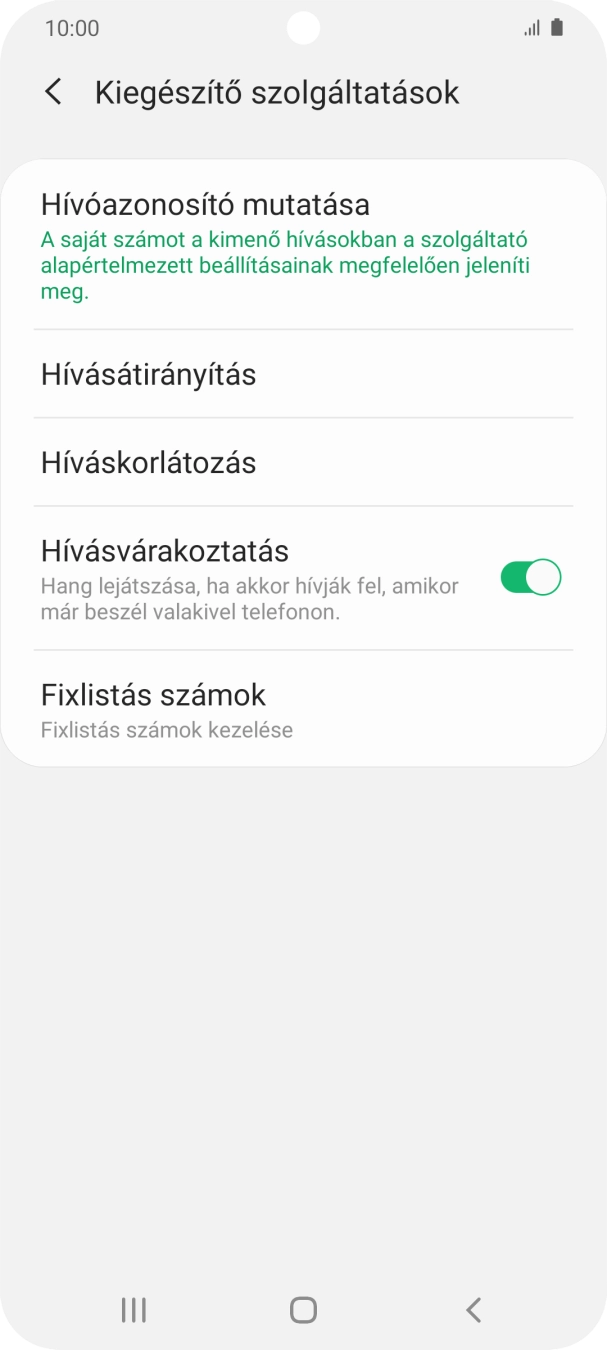Disable the Hívásvárakoztatás switch

(530, 578)
